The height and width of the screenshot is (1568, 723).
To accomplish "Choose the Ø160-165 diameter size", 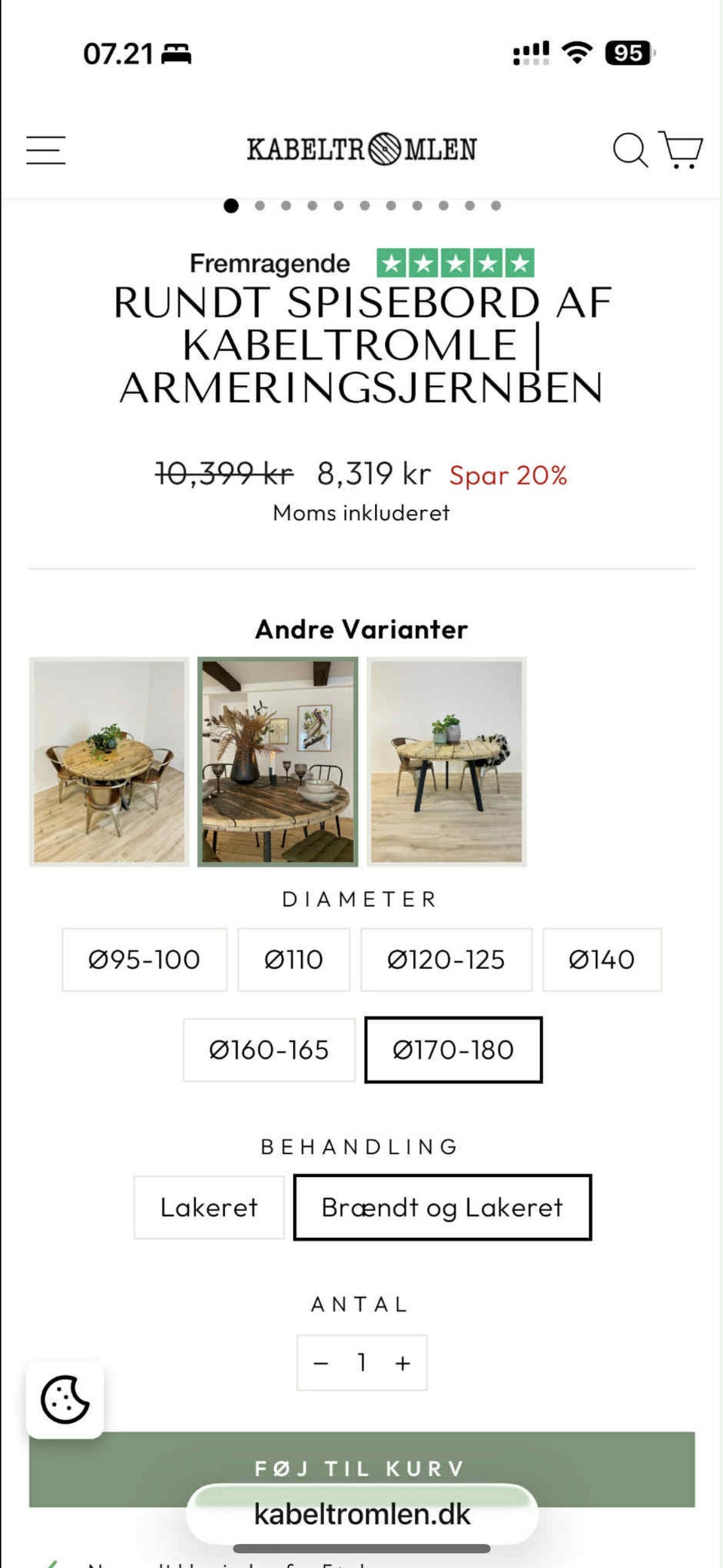I will coord(268,1050).
